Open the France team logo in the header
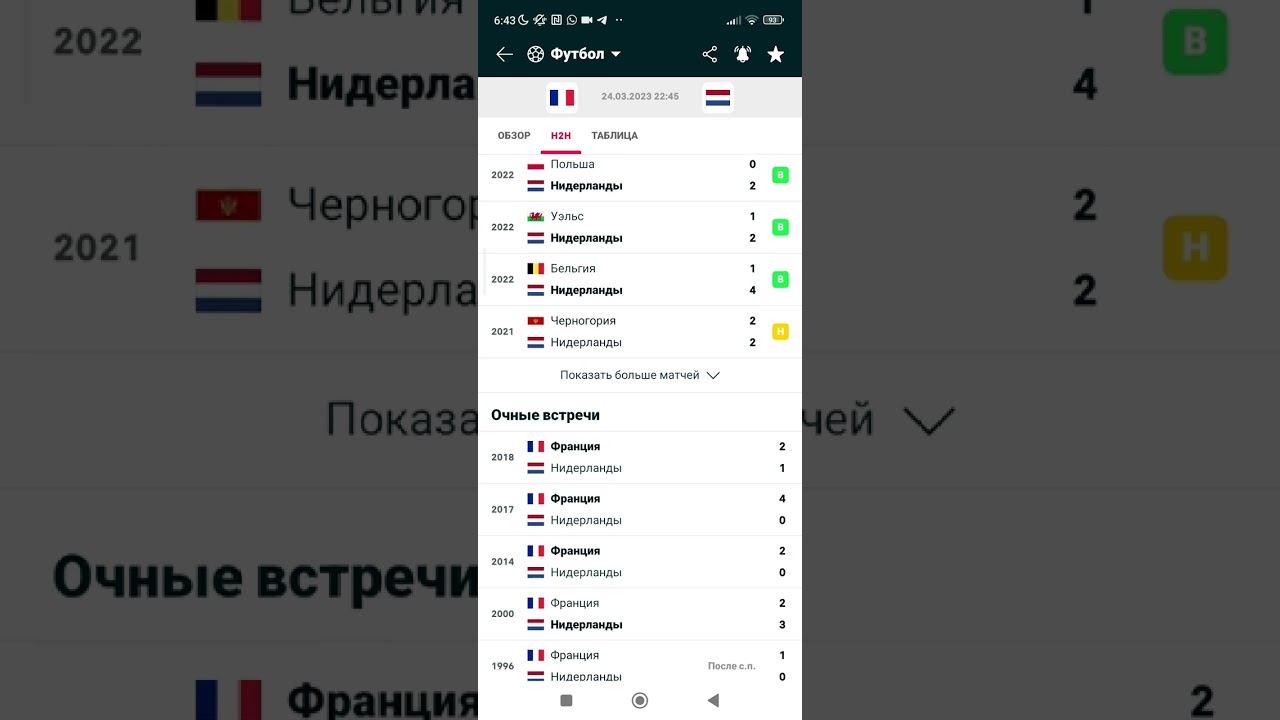 point(561,97)
